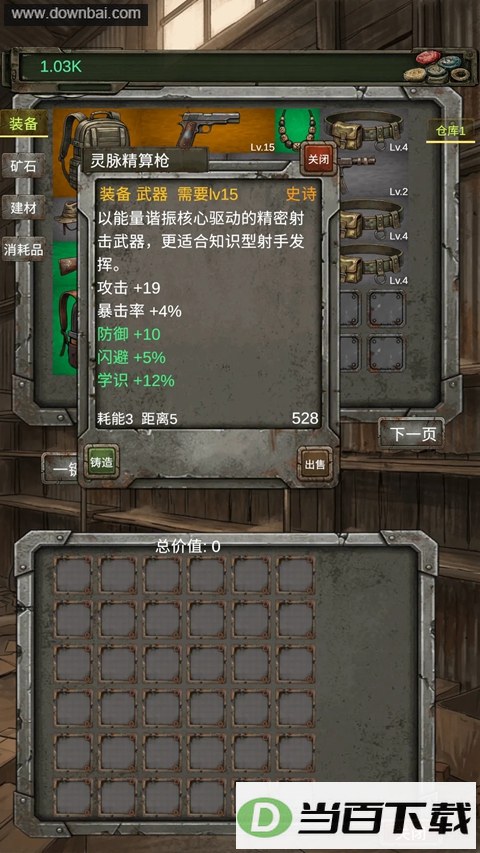Screen dimensions: 480x853
Task: Open the 矿石 category tab
Action: pos(23,166)
